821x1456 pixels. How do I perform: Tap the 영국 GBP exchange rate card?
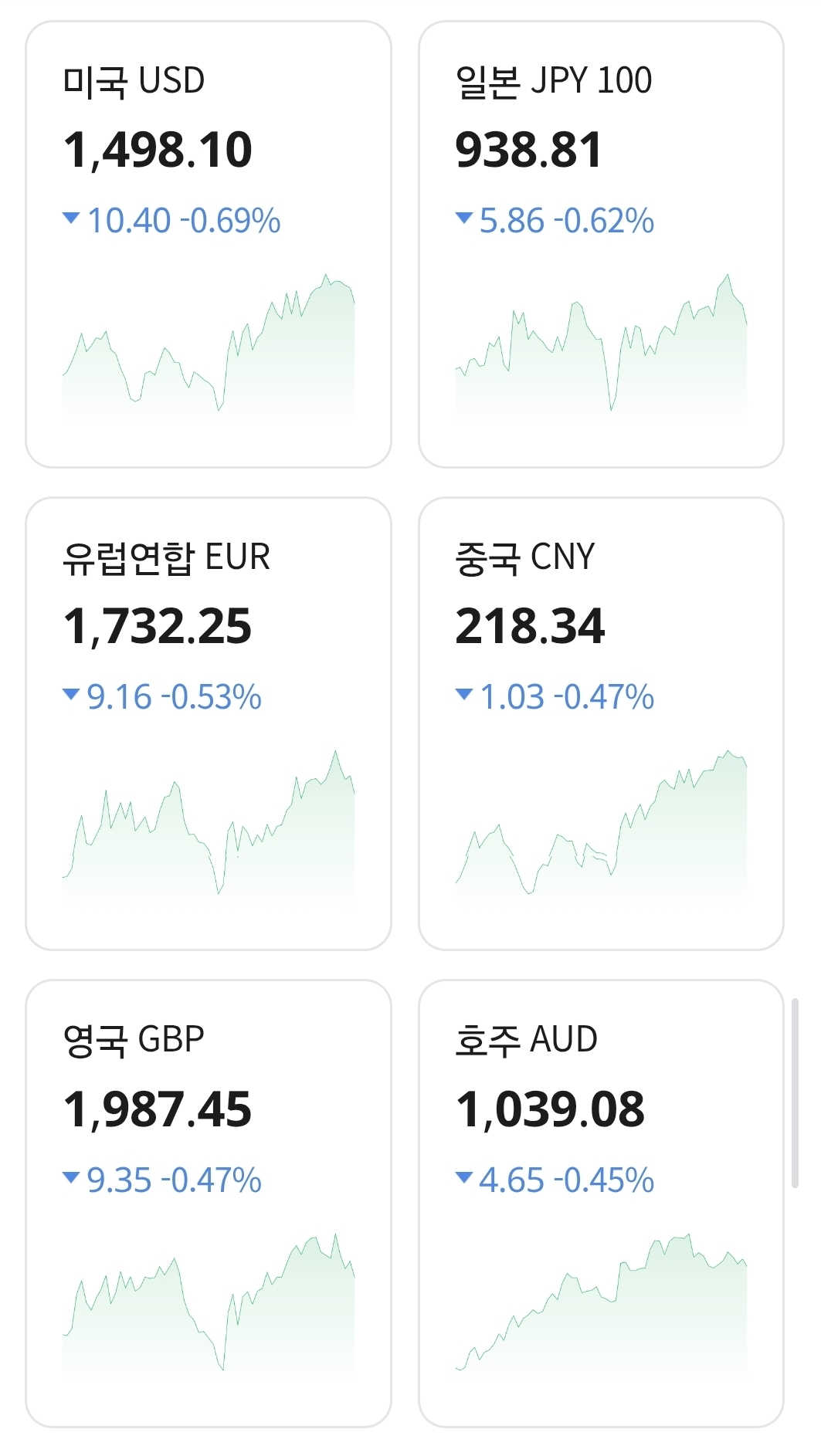pyautogui.click(x=209, y=1203)
